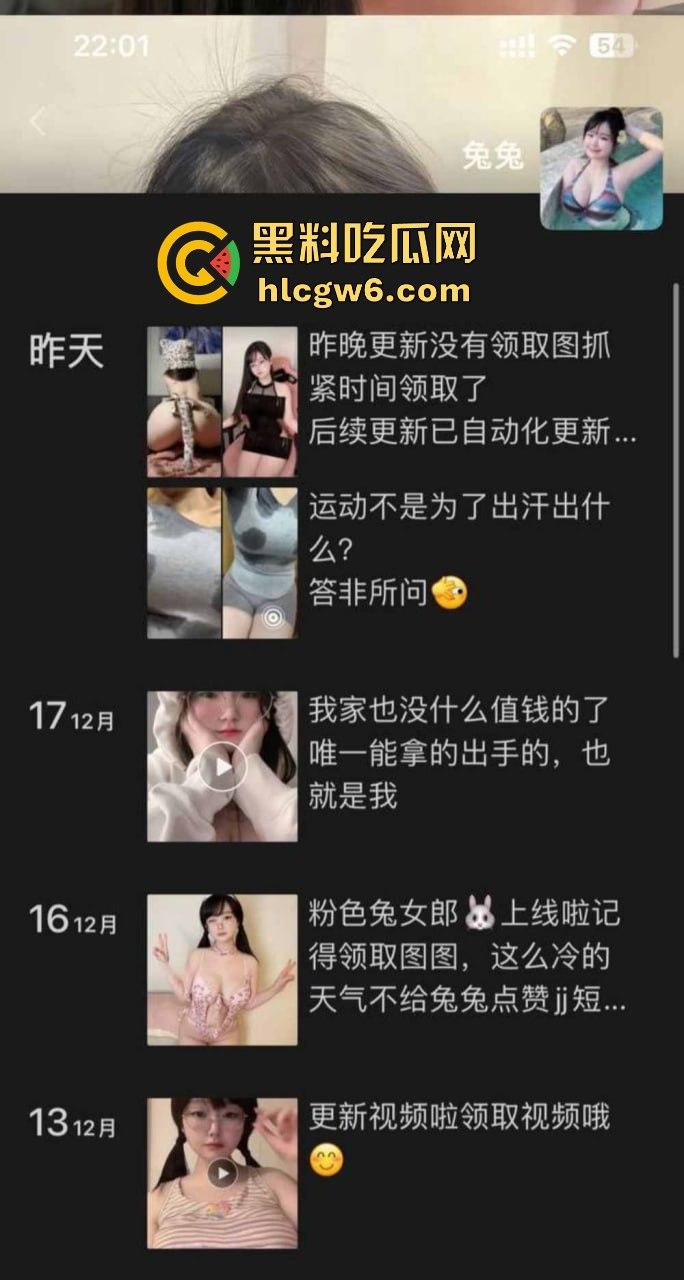Go back using the top-left arrow

(37, 123)
